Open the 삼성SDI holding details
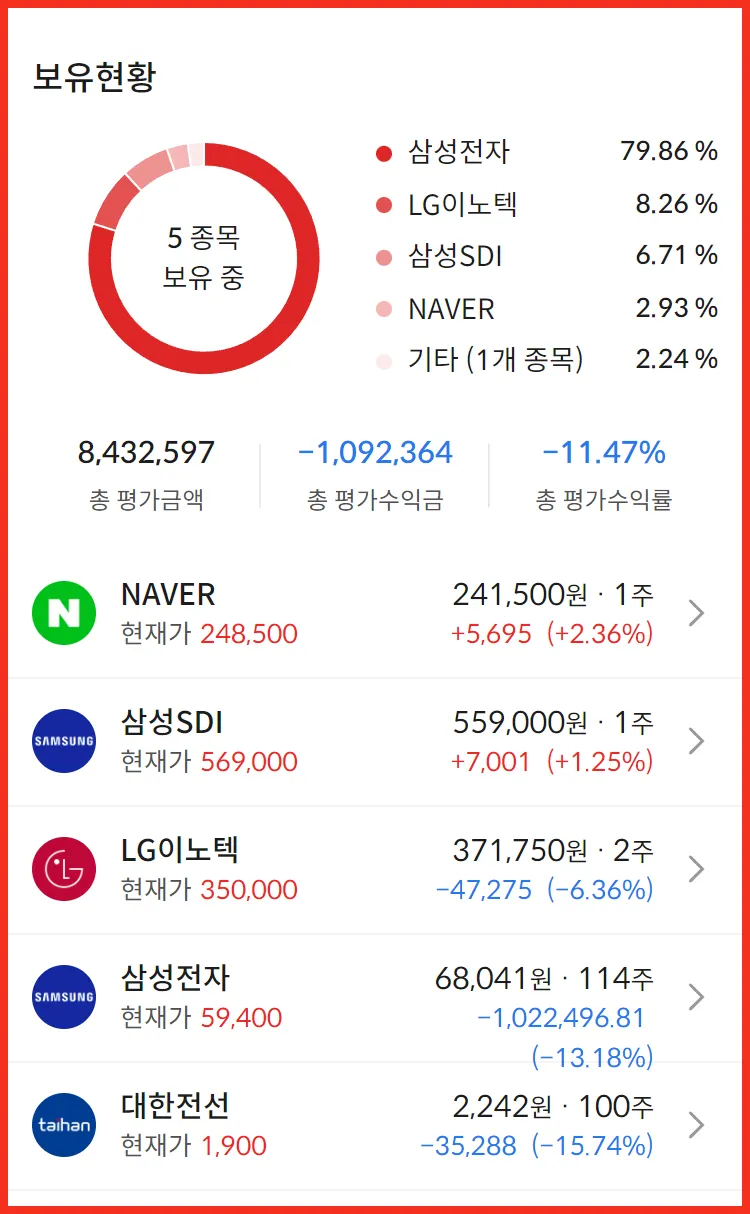This screenshot has width=750, height=1214. click(x=375, y=741)
